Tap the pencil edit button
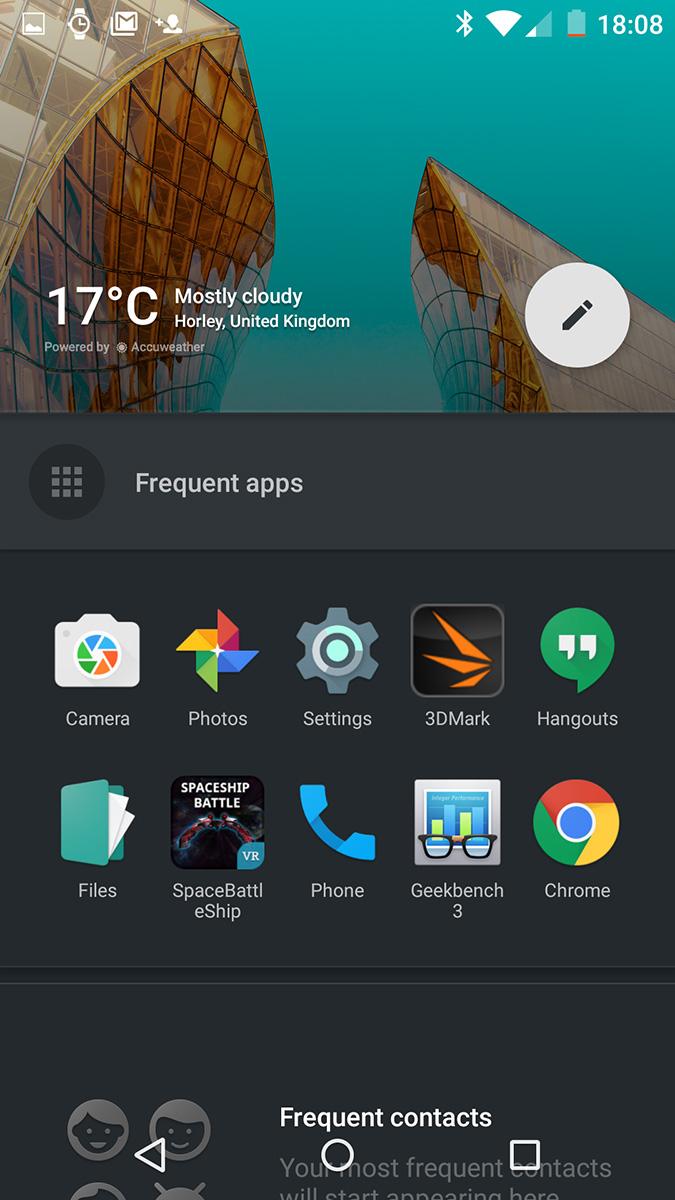The height and width of the screenshot is (1200, 675). (x=577, y=316)
